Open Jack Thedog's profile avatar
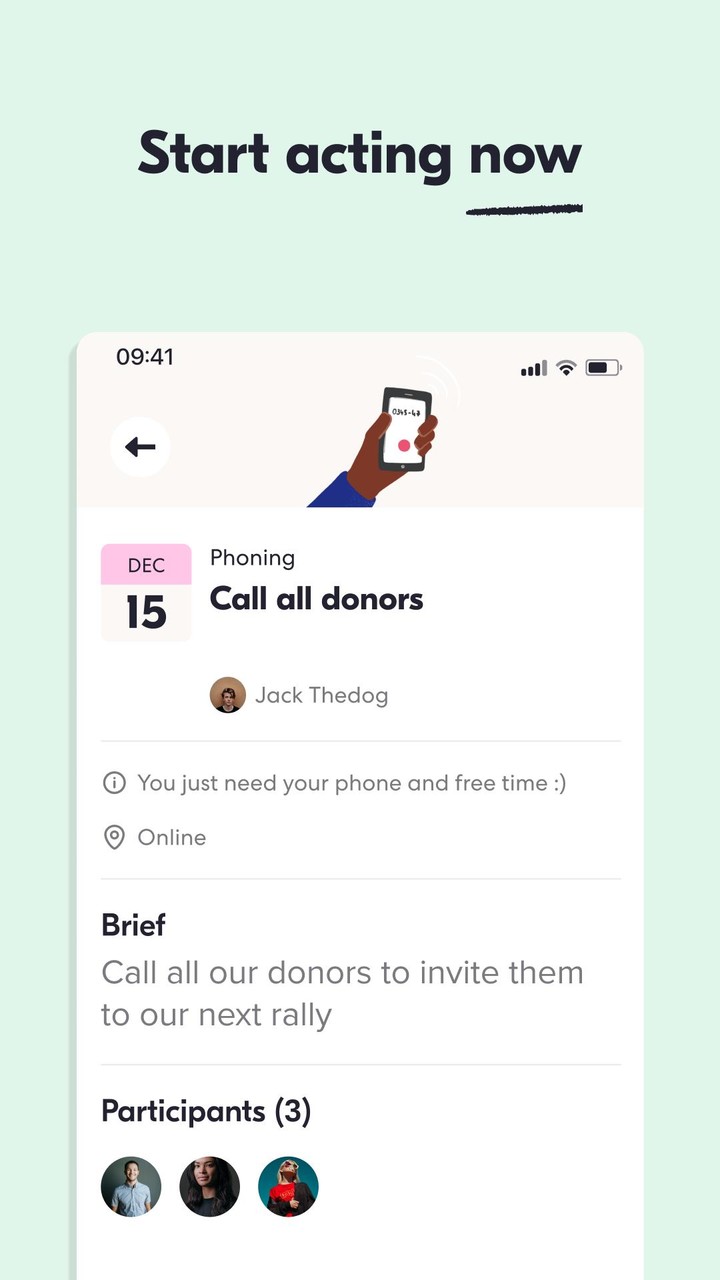Viewport: 720px width, 1280px height. (x=228, y=695)
